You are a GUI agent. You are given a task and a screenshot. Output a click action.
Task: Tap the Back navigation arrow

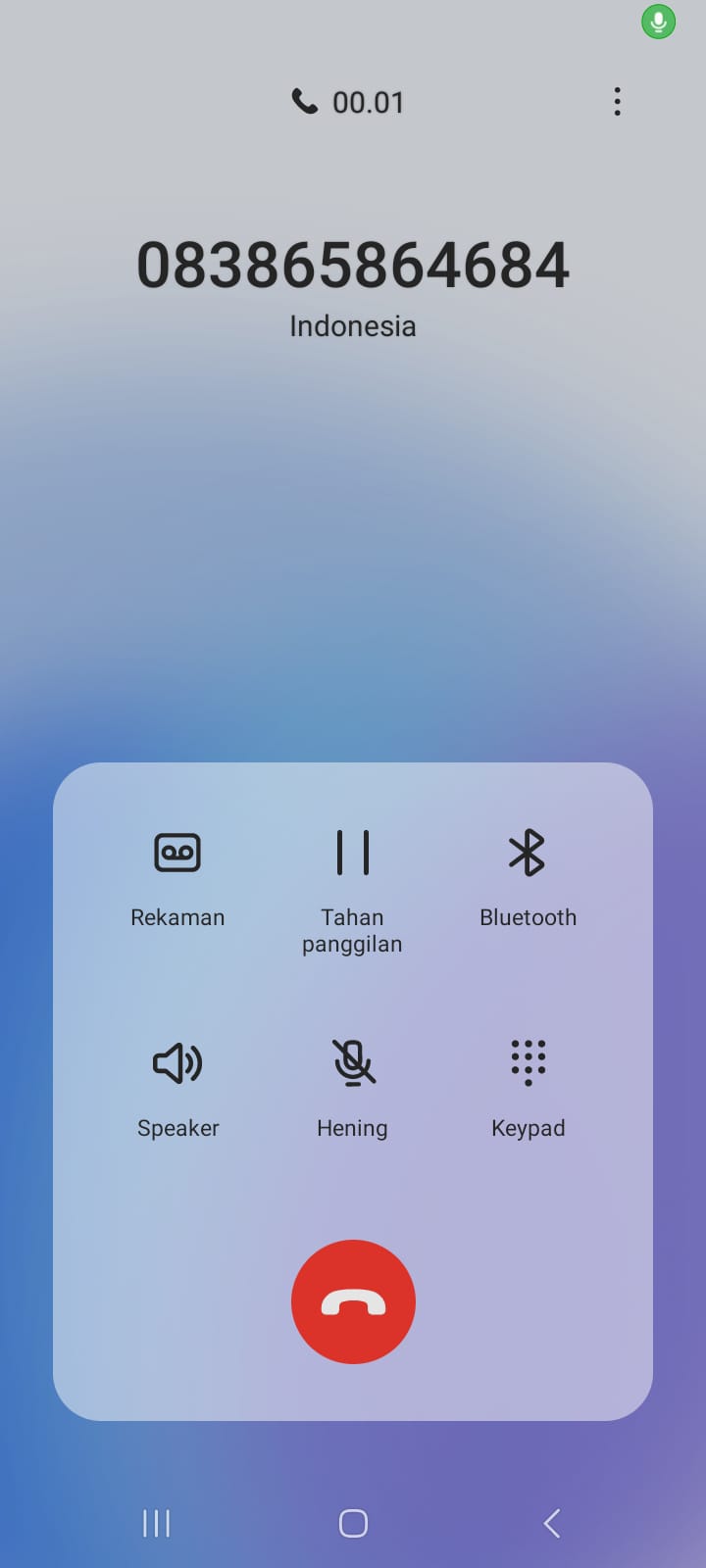(550, 1523)
